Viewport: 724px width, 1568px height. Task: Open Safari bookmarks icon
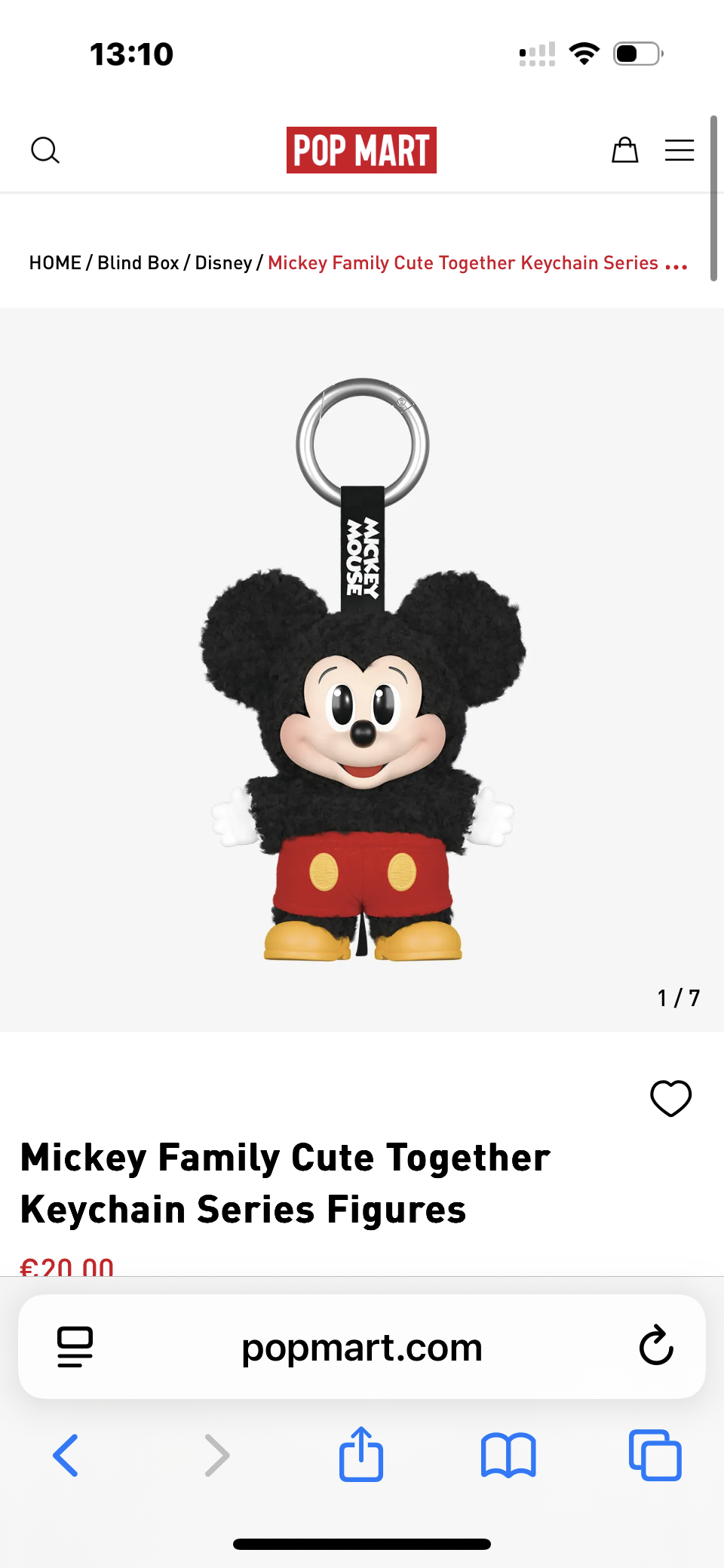508,1456
